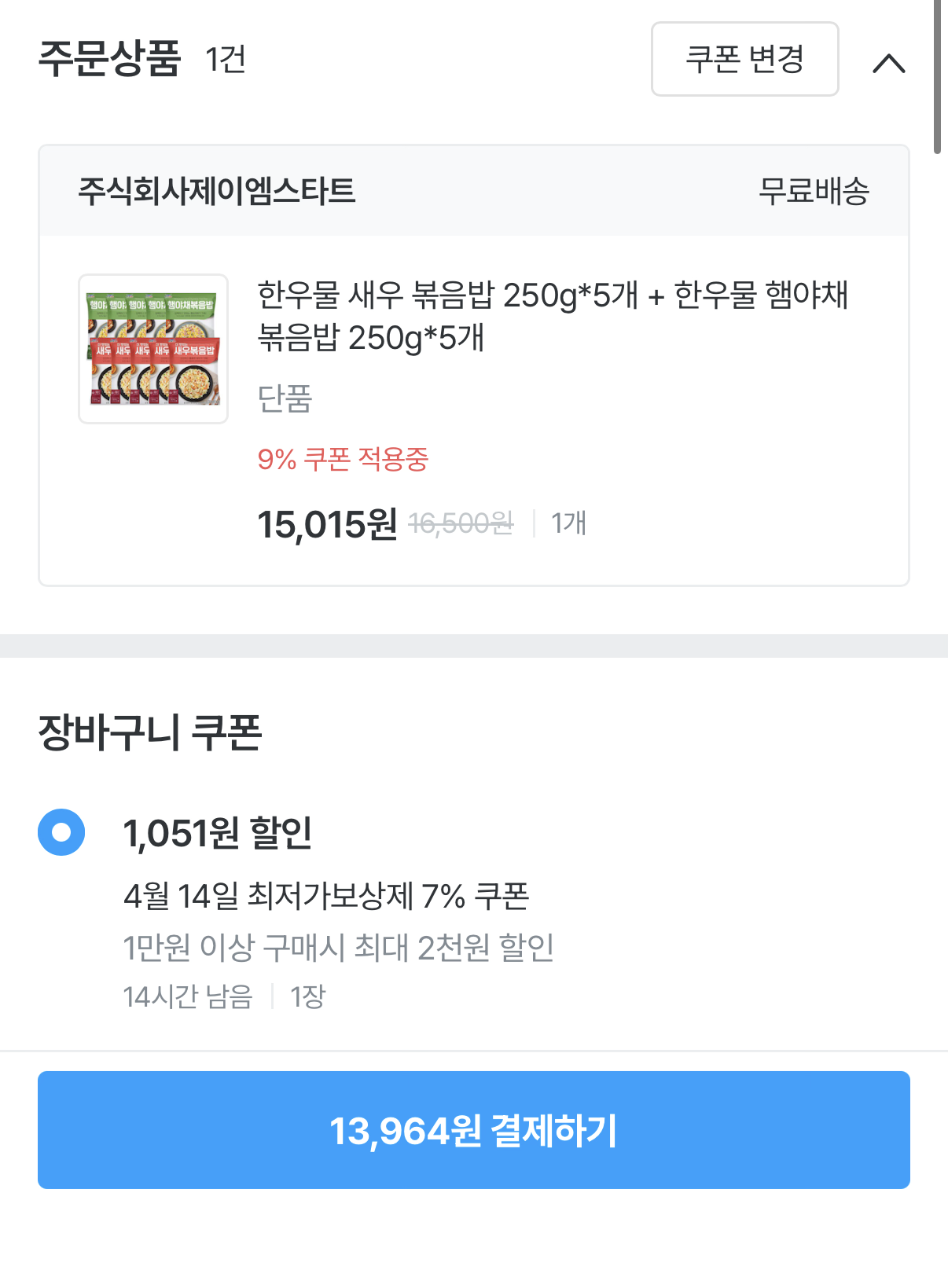Select the discounted price 15,015원
Image resolution: width=948 pixels, height=1288 pixels.
tap(328, 522)
